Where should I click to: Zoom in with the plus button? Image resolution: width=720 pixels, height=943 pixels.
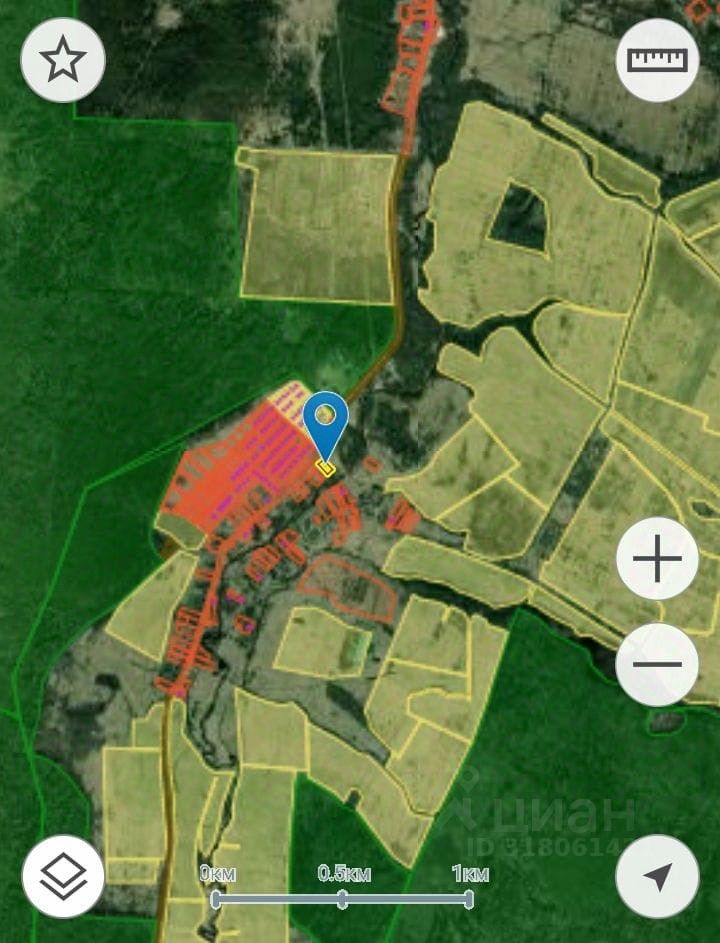click(657, 559)
